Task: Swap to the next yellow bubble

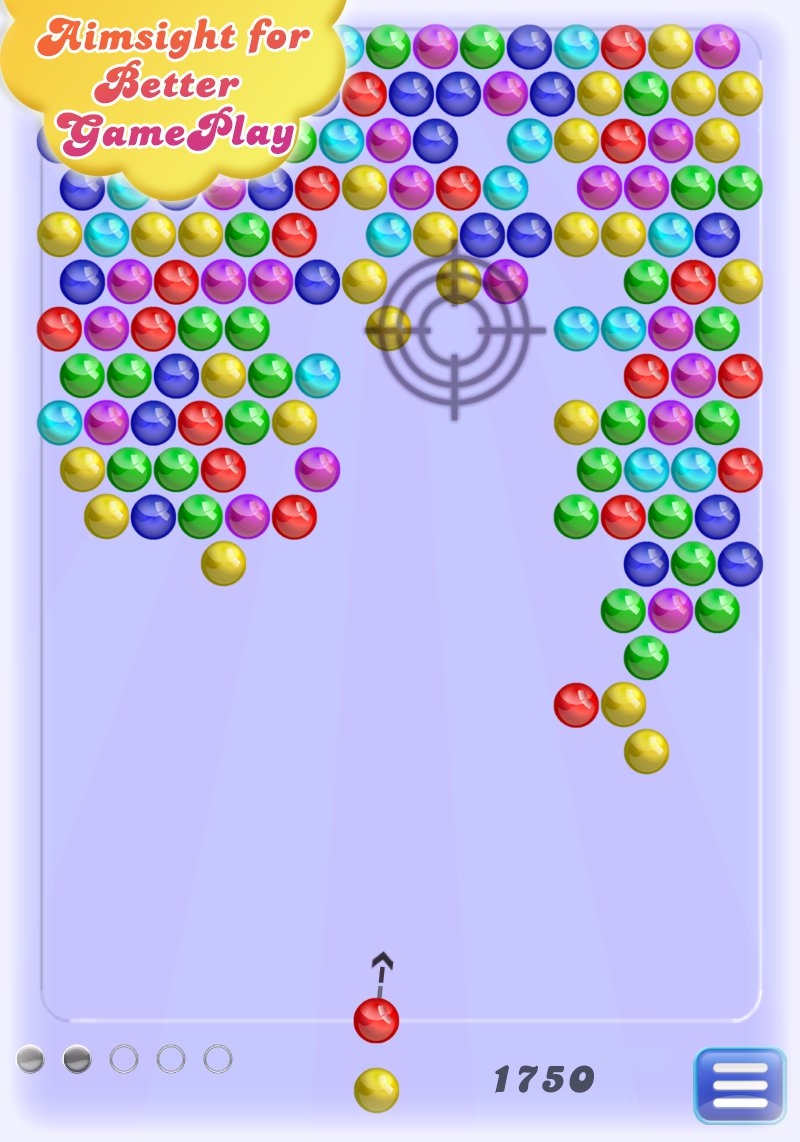Action: (376, 1090)
